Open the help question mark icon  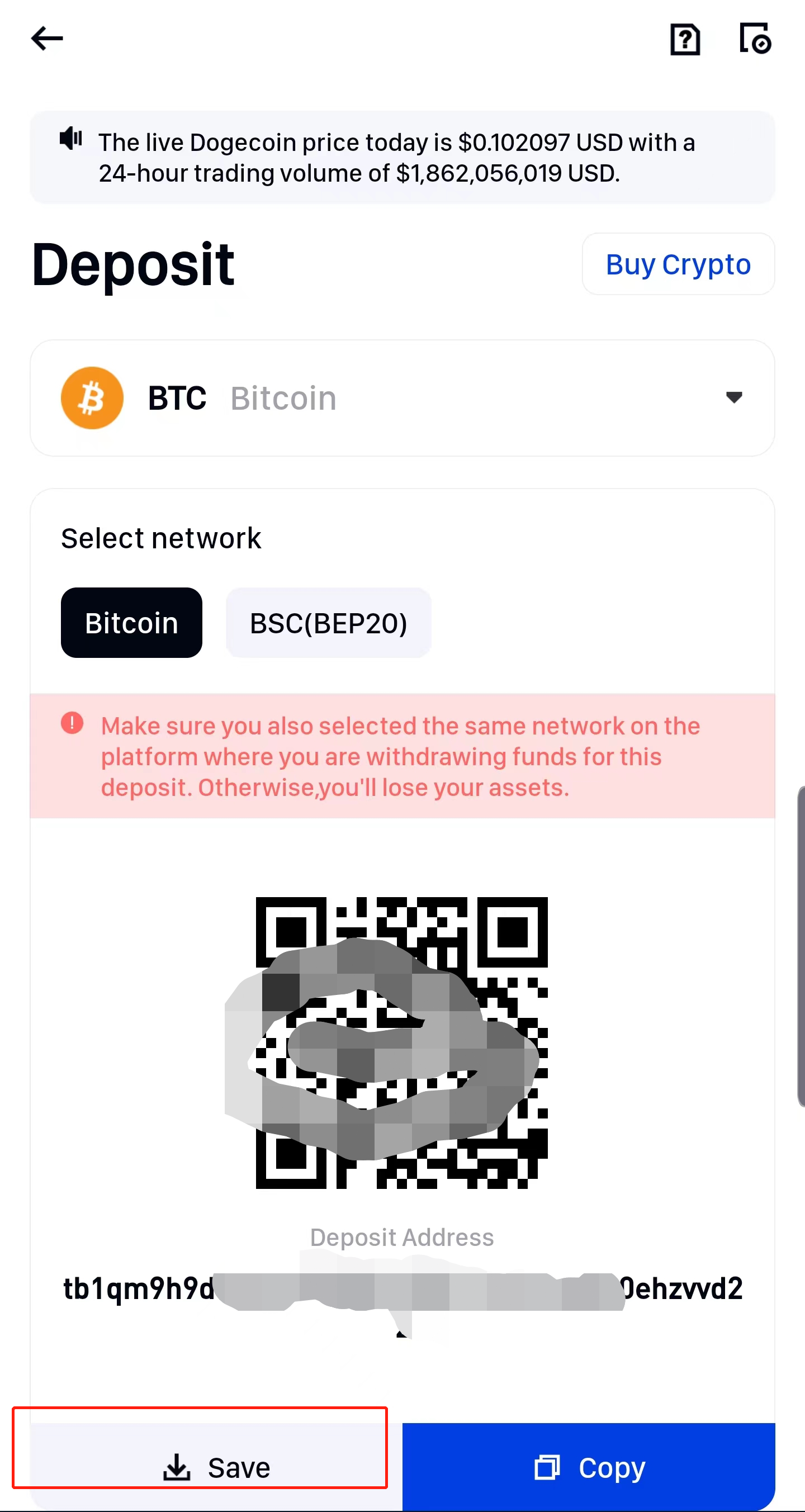(685, 40)
